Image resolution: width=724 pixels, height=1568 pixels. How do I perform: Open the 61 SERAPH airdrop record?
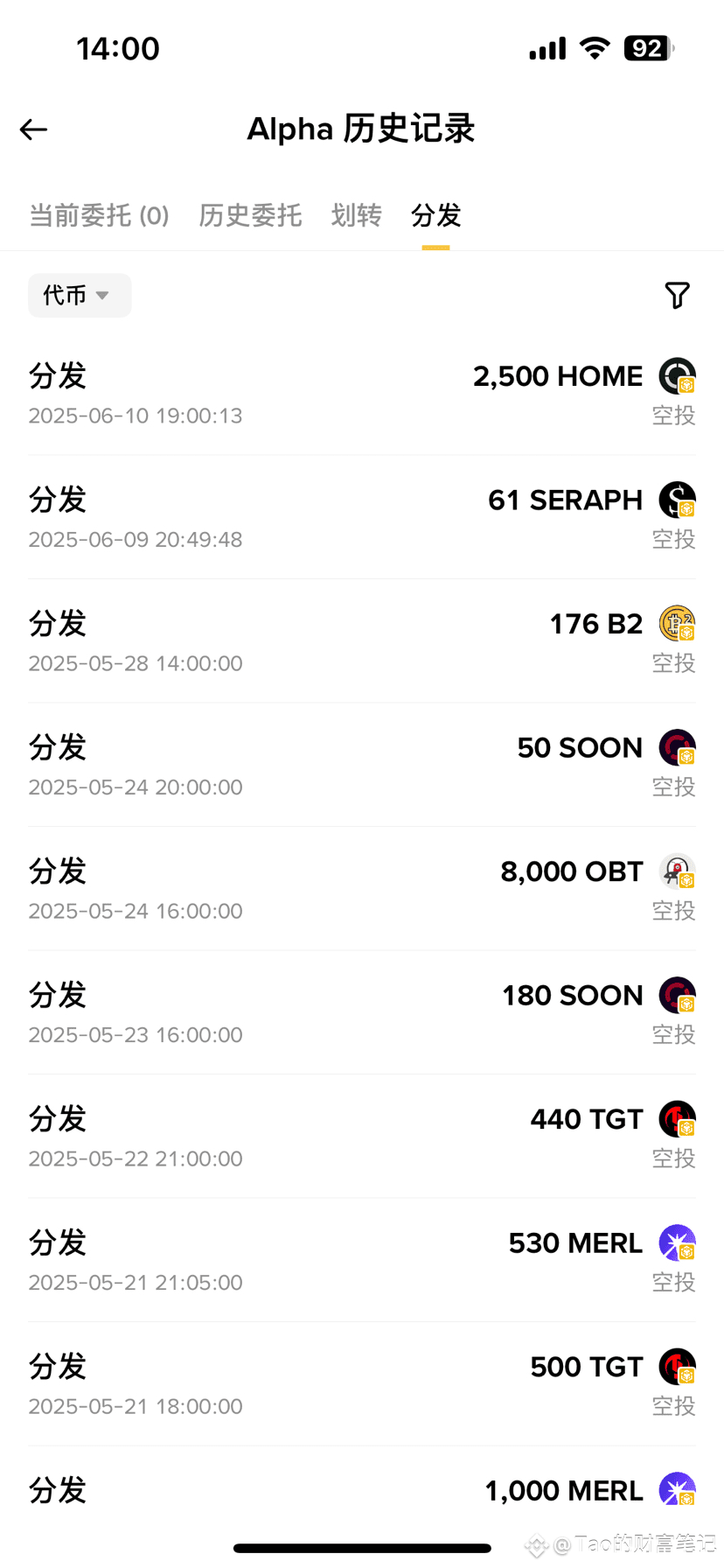(x=362, y=517)
